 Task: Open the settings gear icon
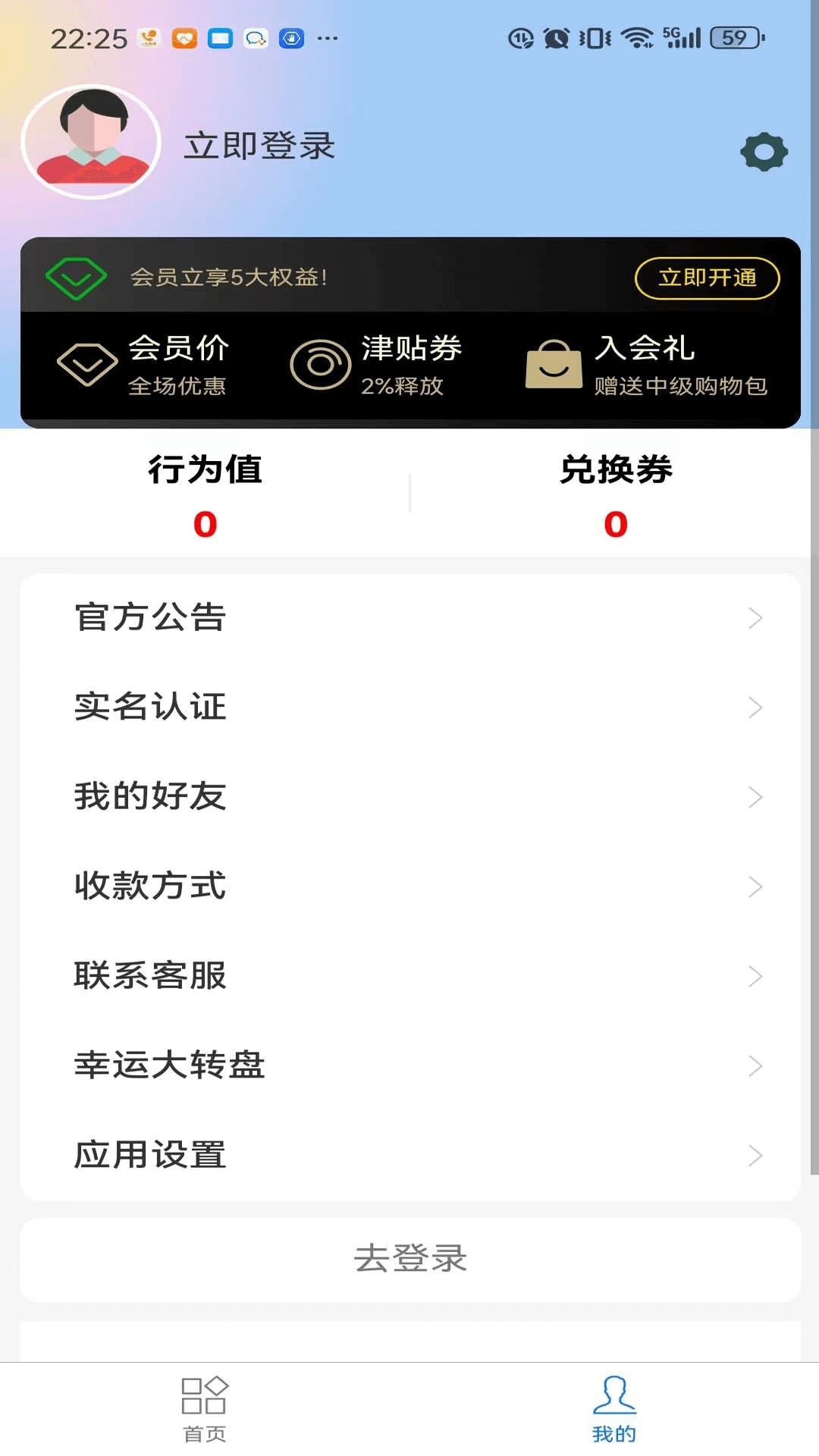pyautogui.click(x=763, y=151)
